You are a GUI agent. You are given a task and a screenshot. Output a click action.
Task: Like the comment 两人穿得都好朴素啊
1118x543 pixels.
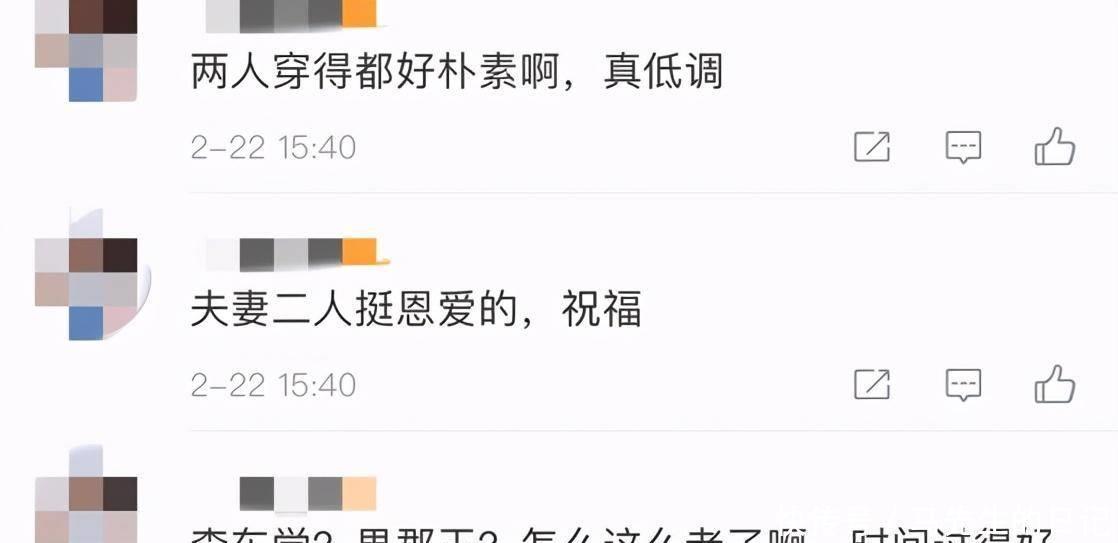pos(1054,147)
